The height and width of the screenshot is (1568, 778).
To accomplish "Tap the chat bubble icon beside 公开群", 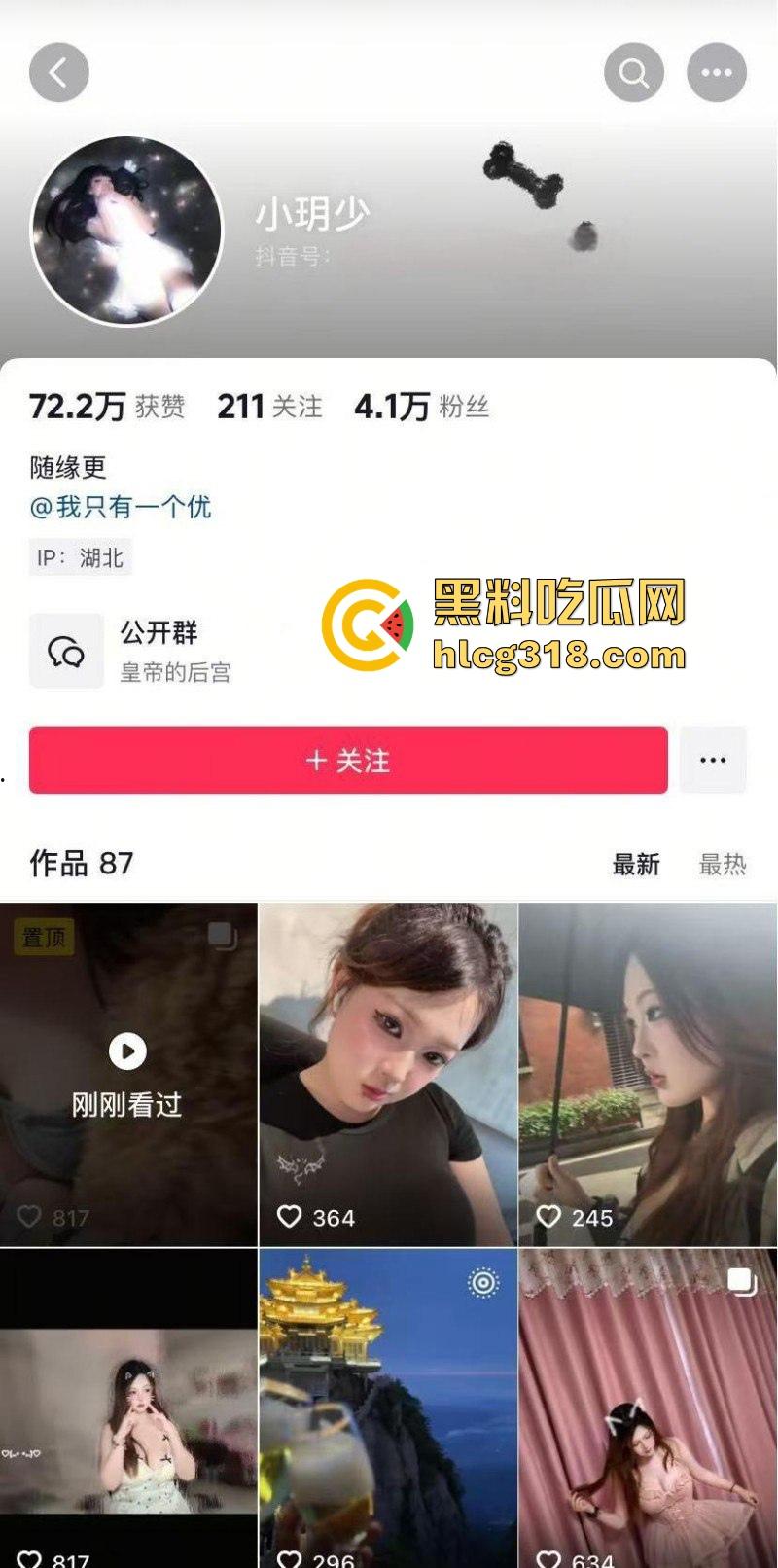I will [x=65, y=650].
